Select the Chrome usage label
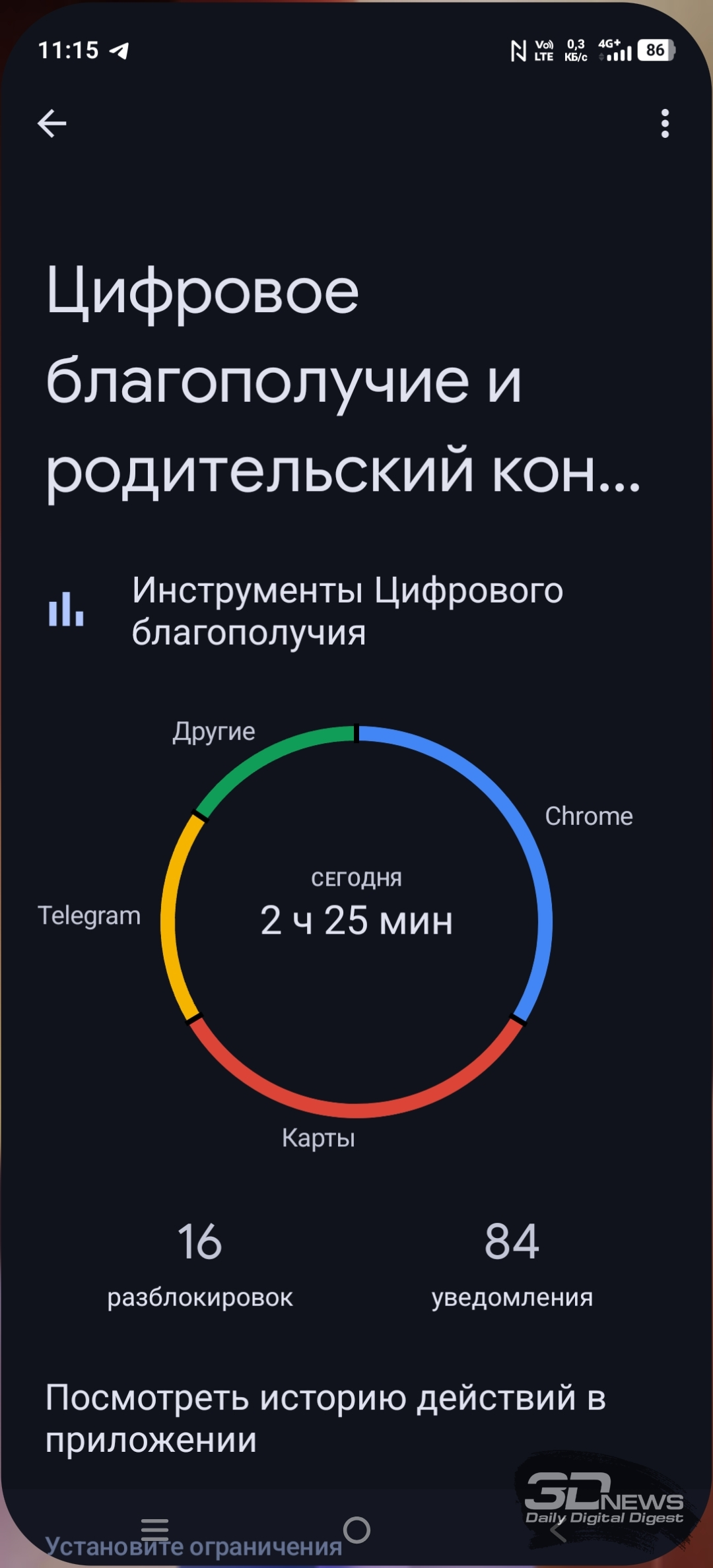 (x=588, y=816)
